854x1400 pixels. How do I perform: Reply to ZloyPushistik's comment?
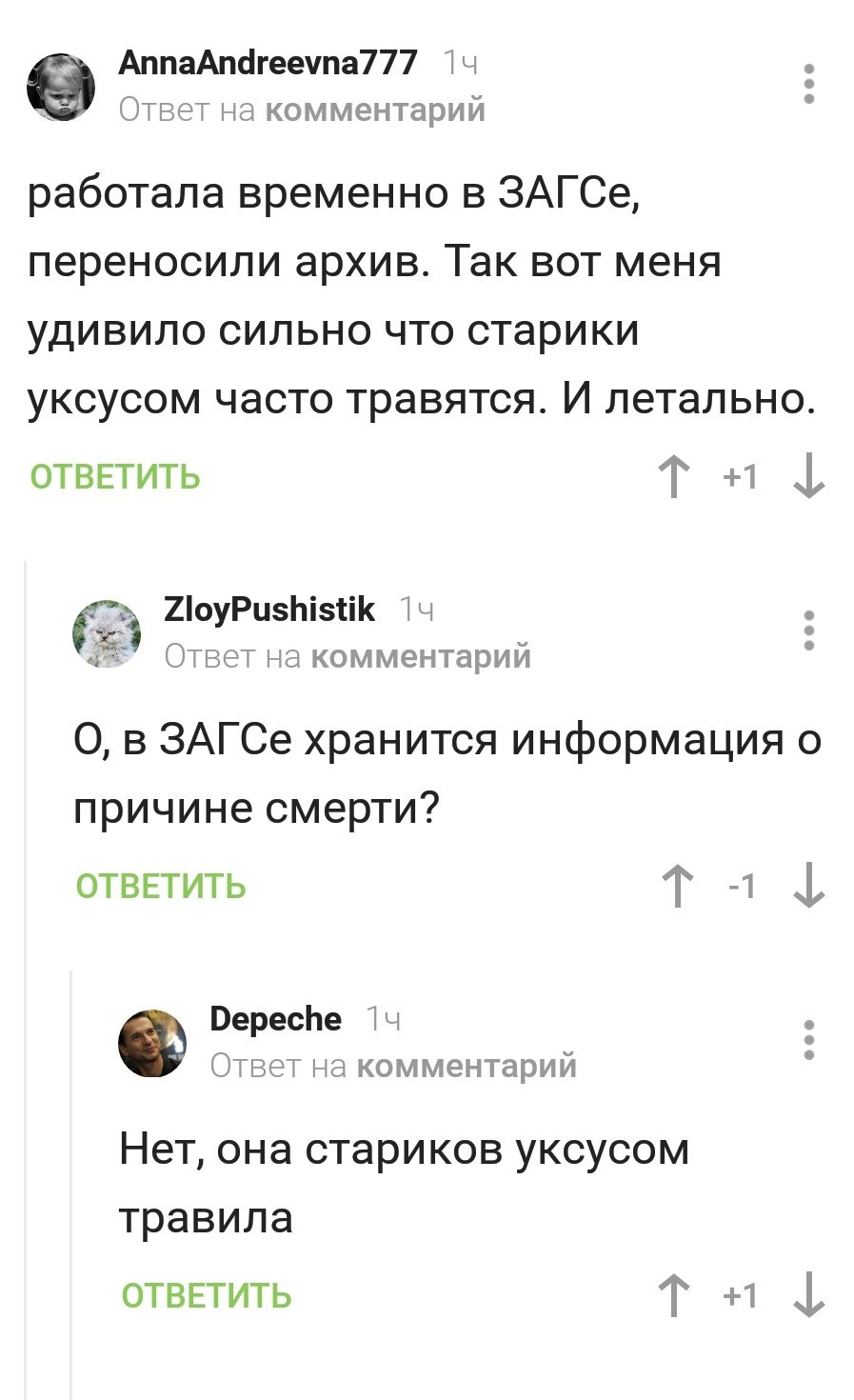161,886
